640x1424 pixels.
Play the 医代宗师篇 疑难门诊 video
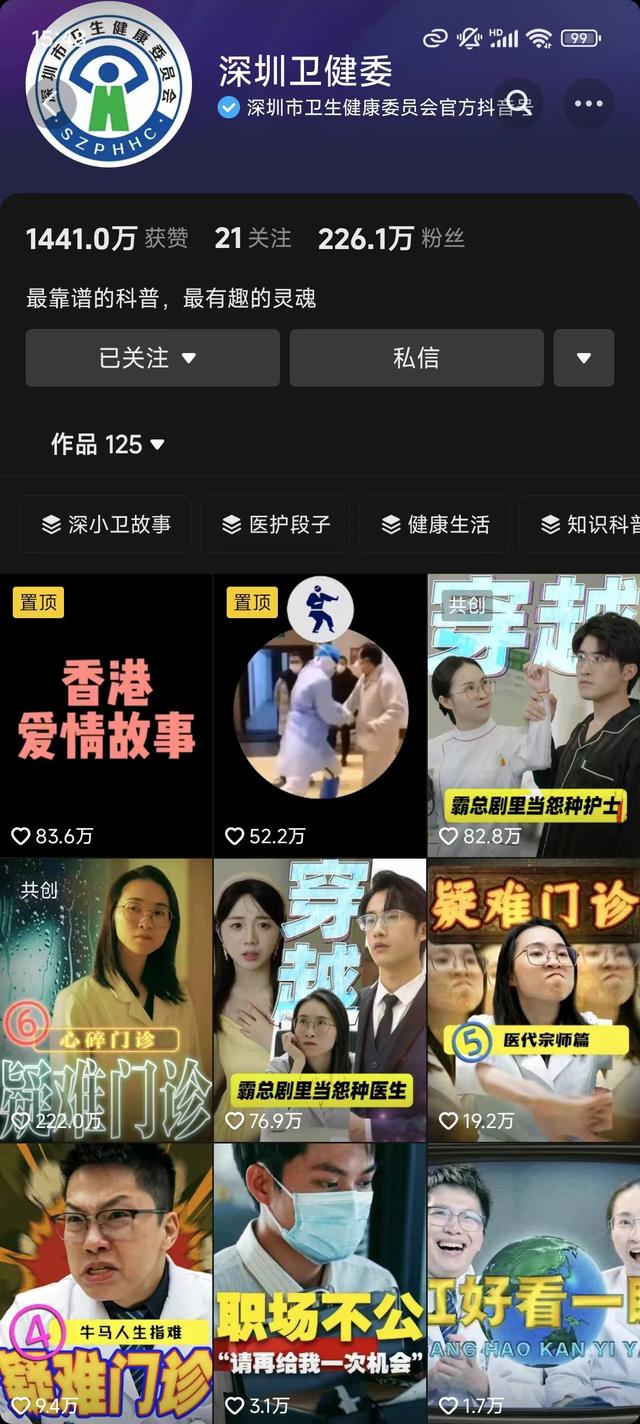[533, 1000]
